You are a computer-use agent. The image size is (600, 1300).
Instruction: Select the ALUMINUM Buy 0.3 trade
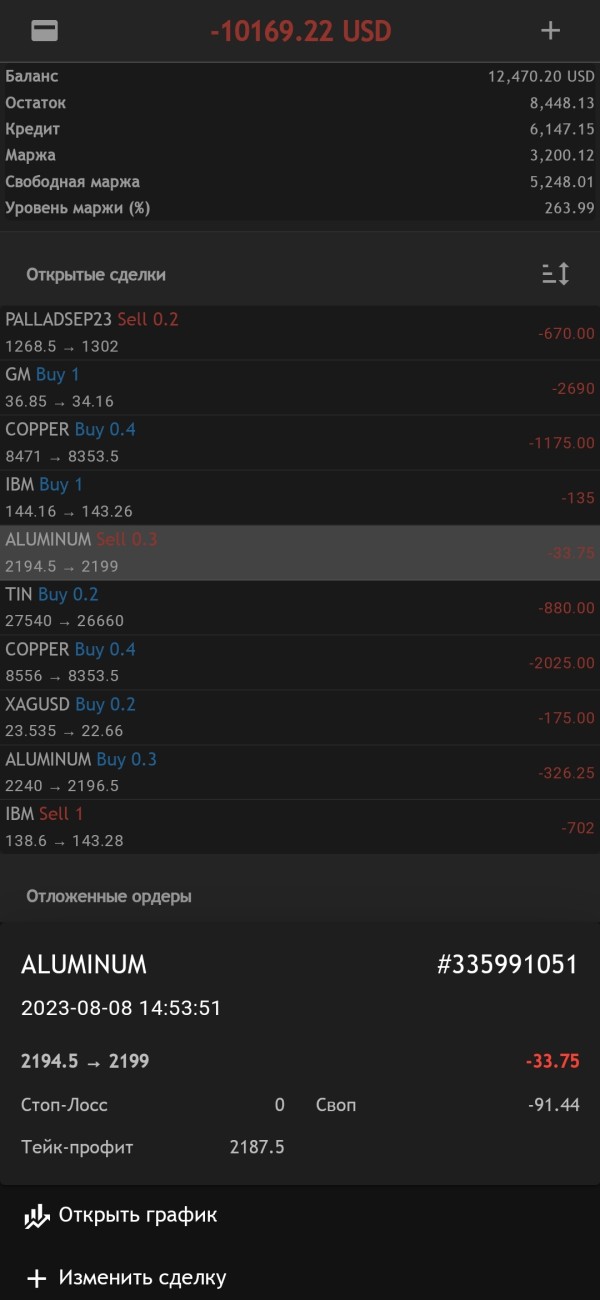(300, 773)
